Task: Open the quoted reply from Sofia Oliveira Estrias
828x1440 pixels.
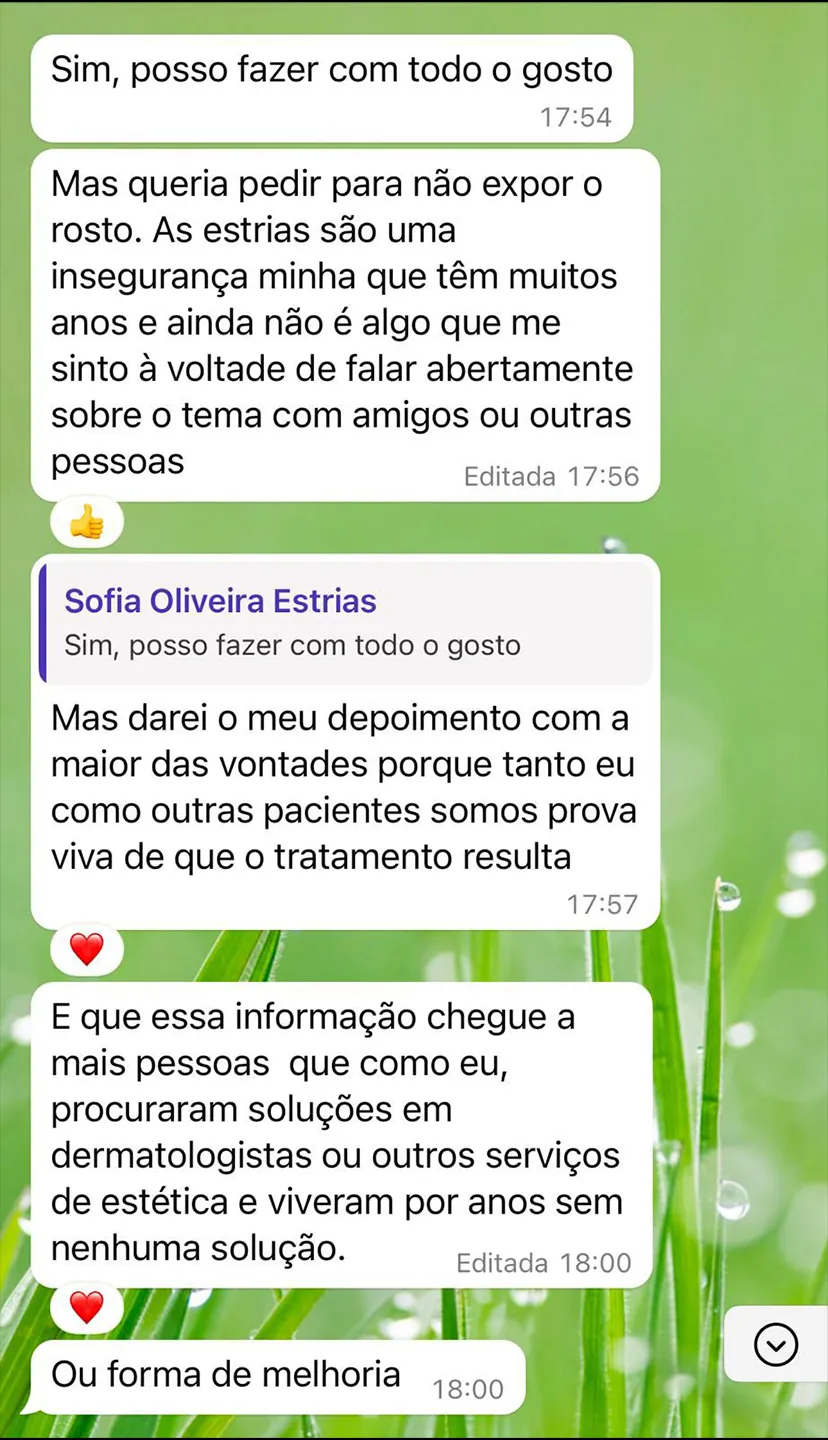Action: point(345,621)
